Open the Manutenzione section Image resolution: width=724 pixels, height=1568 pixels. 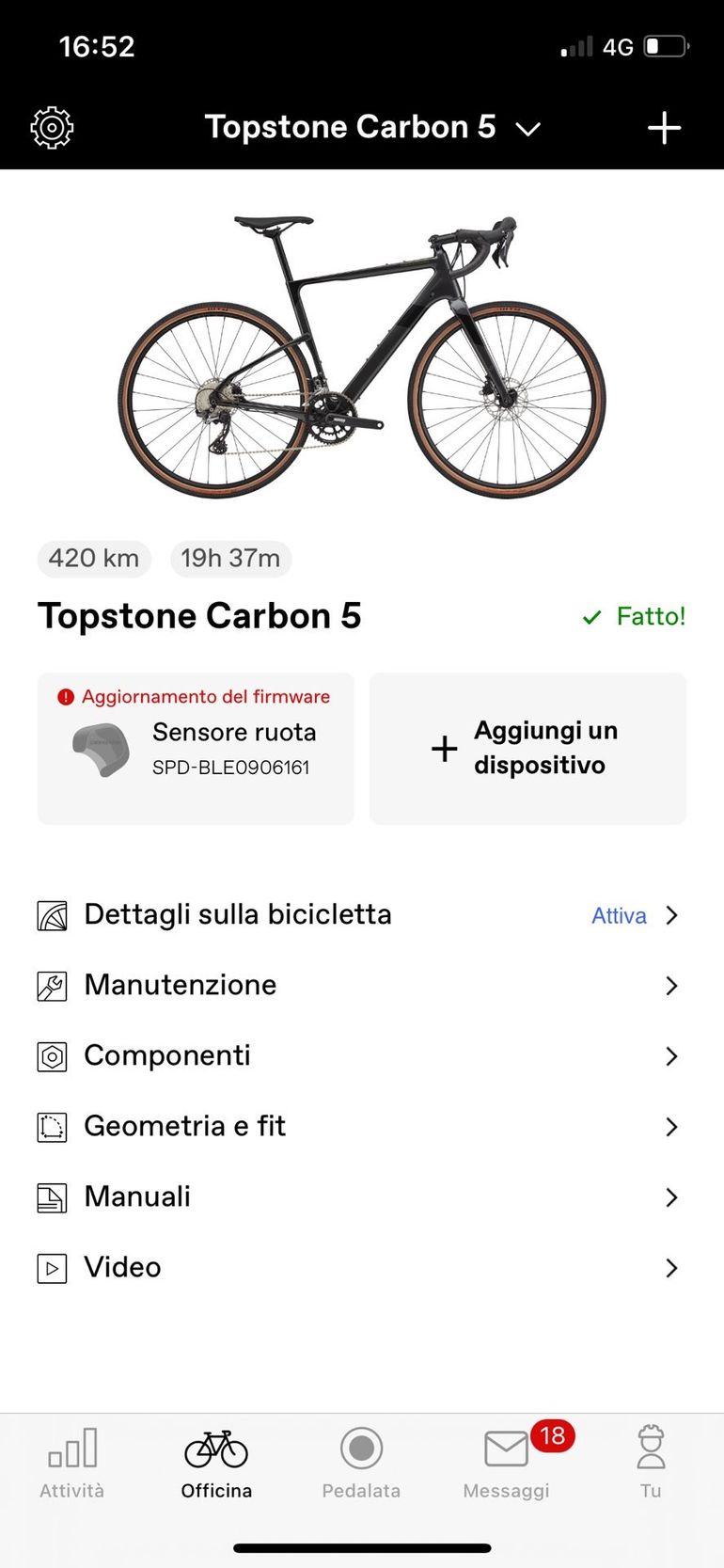click(x=357, y=986)
